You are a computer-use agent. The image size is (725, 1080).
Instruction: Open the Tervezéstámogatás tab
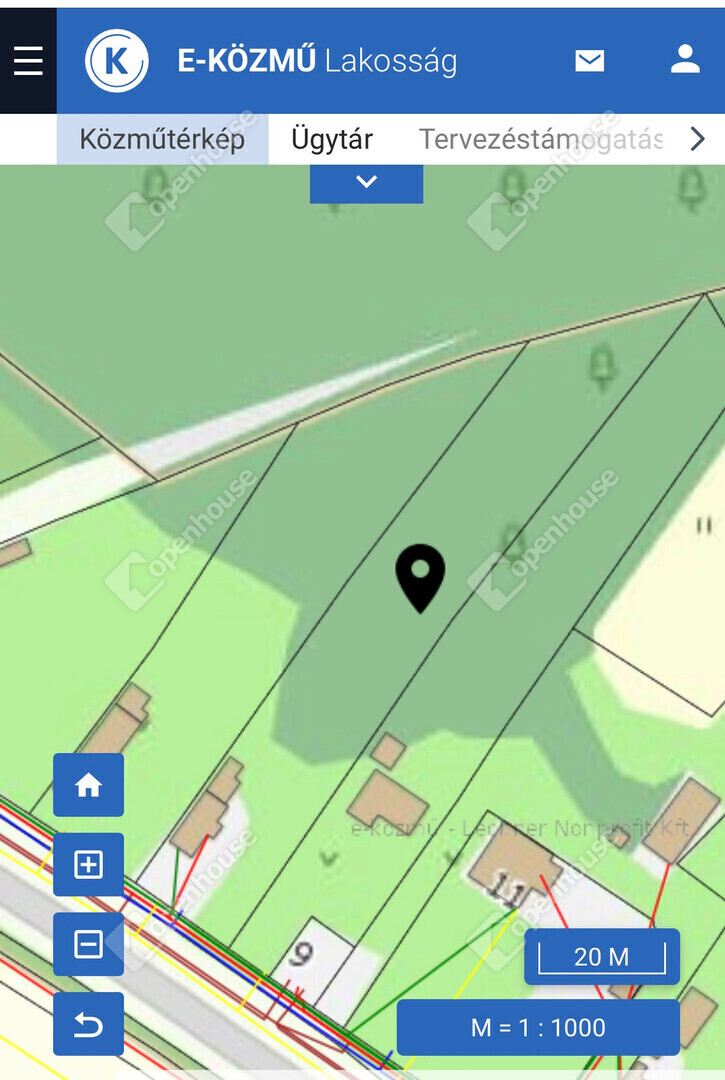pos(540,139)
